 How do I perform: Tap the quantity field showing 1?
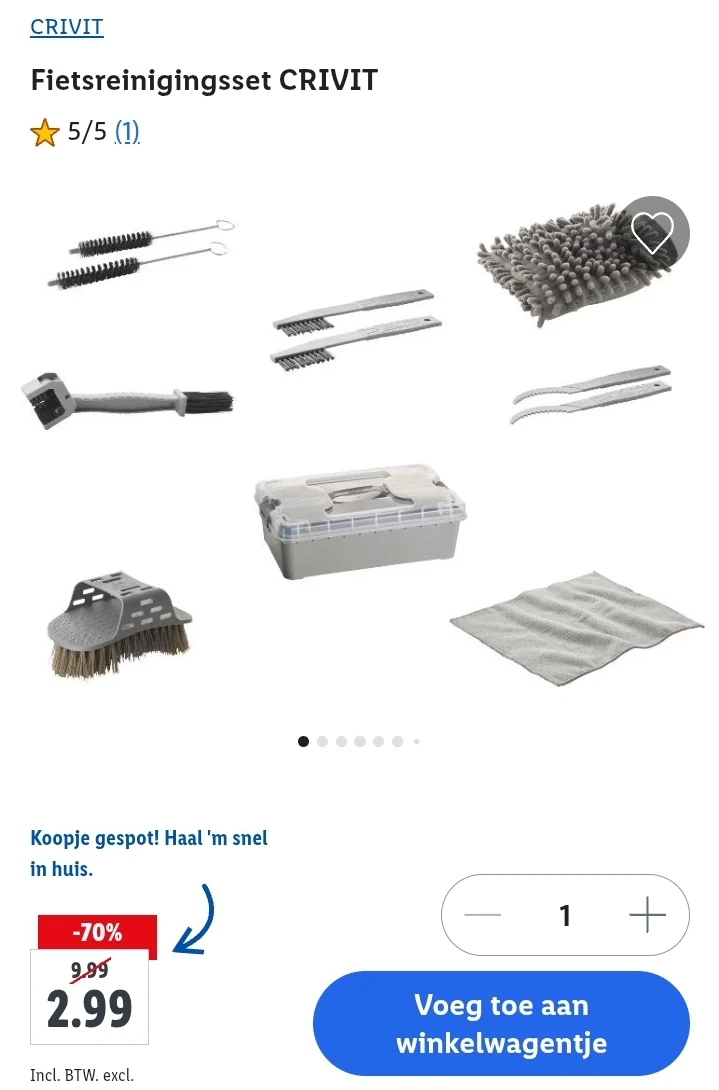coord(565,915)
